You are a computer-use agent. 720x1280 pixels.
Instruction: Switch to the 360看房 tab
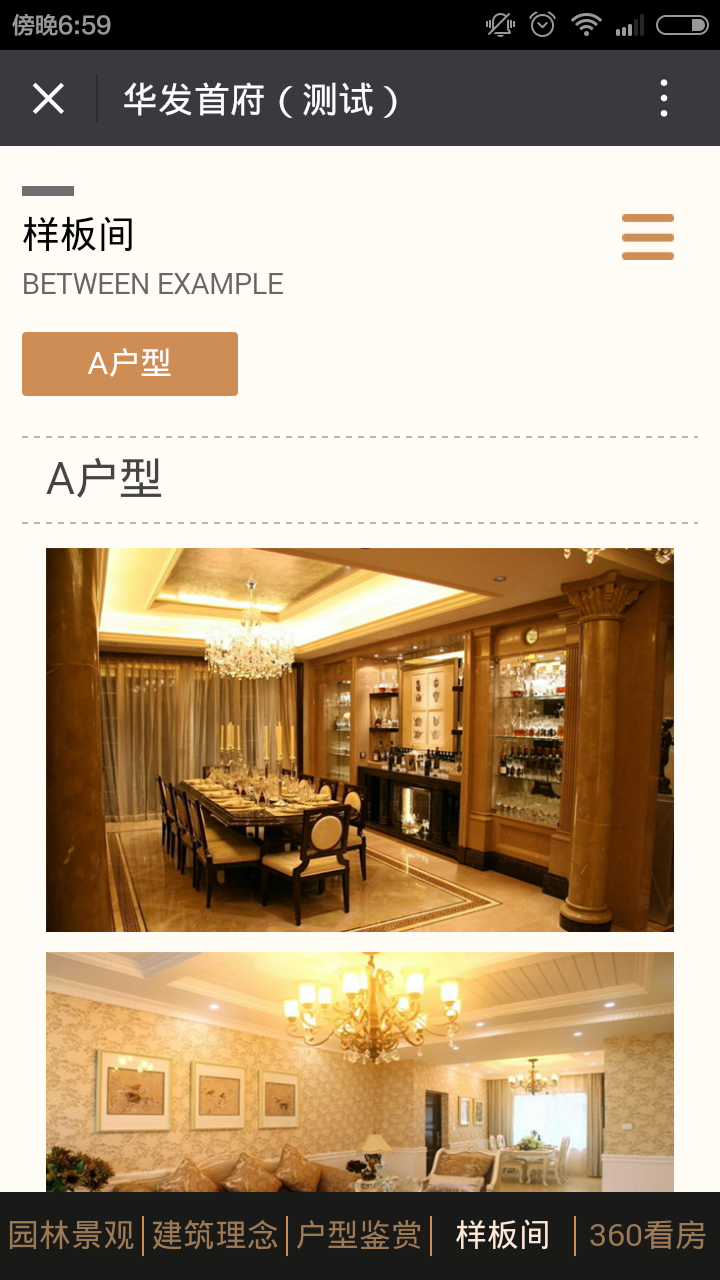click(647, 1236)
